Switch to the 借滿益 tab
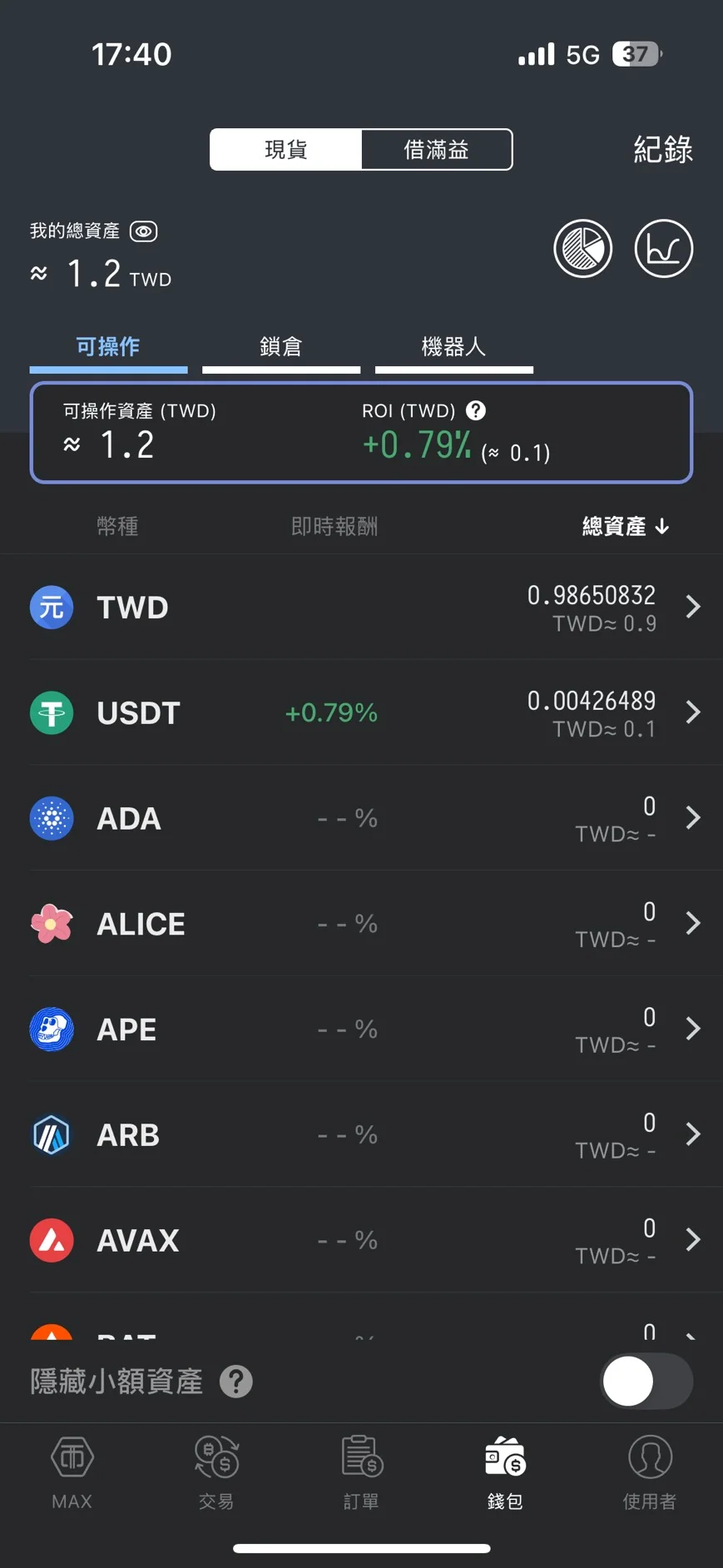Image resolution: width=723 pixels, height=1568 pixels. point(436,149)
